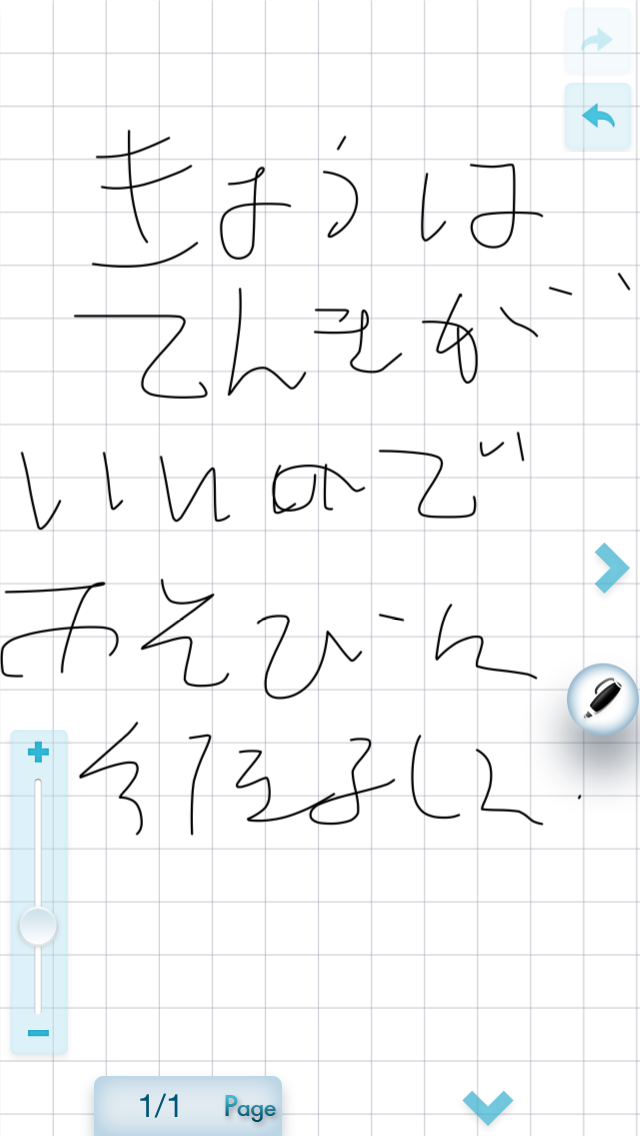The height and width of the screenshot is (1136, 640).
Task: Open the pen tool button
Action: [x=602, y=699]
